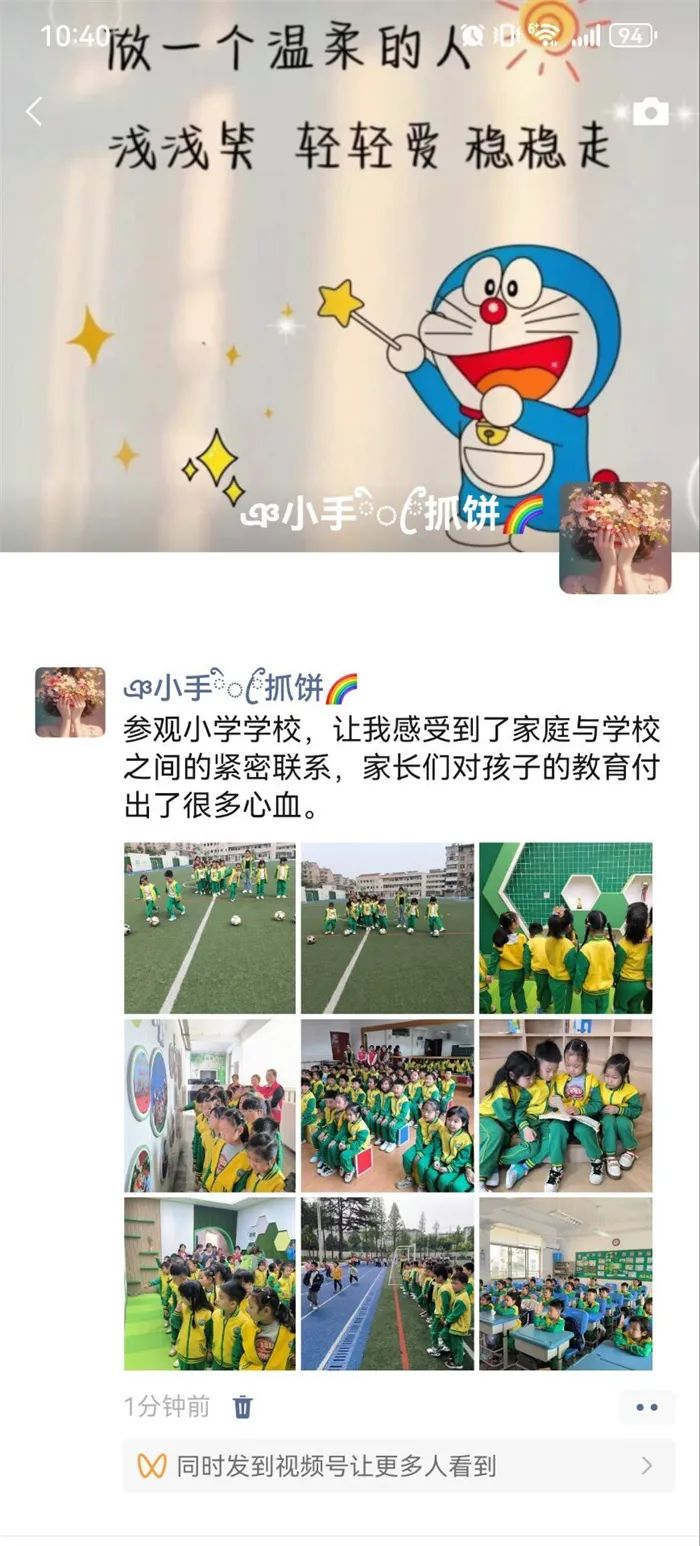View the first photo of kids playing soccer
700x1546 pixels.
[210, 928]
